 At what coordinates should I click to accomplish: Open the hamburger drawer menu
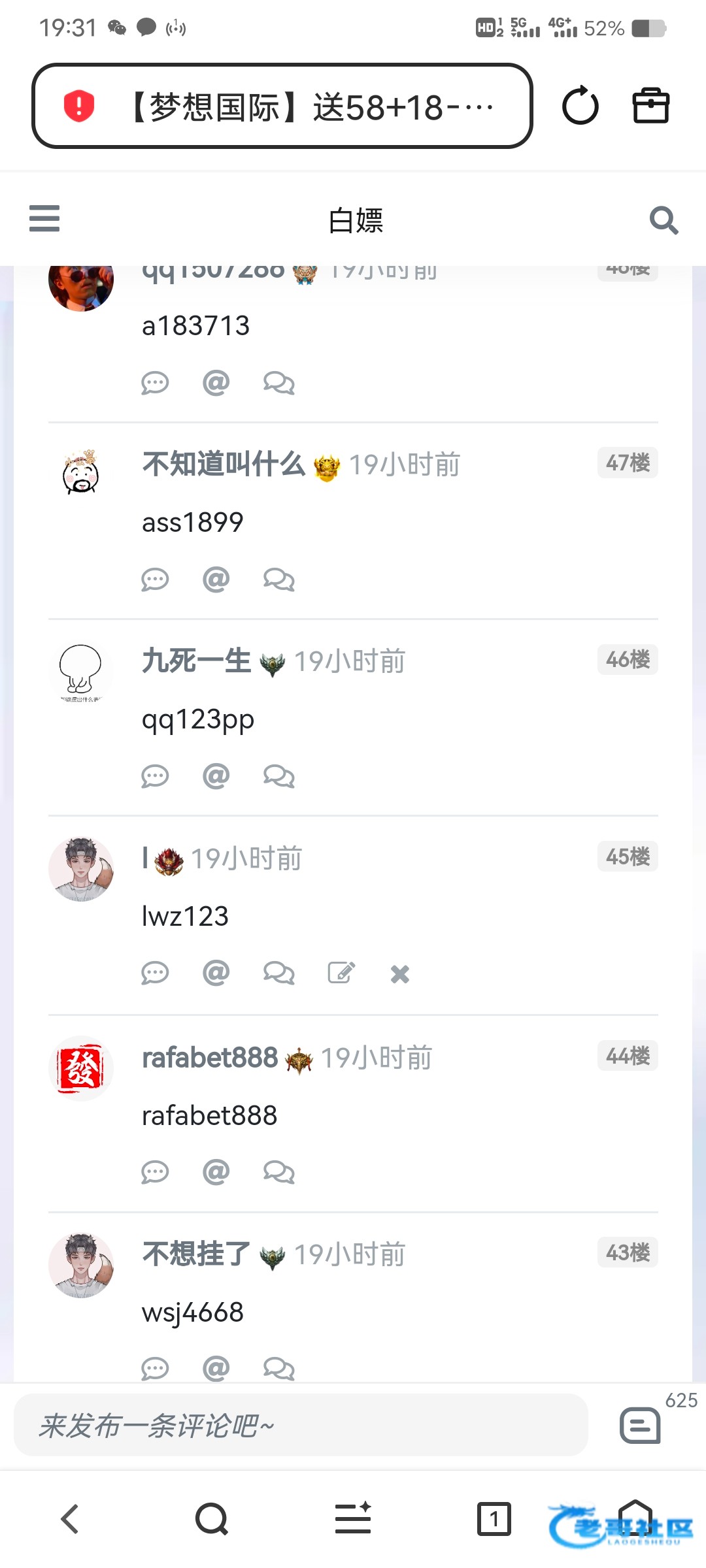[44, 219]
